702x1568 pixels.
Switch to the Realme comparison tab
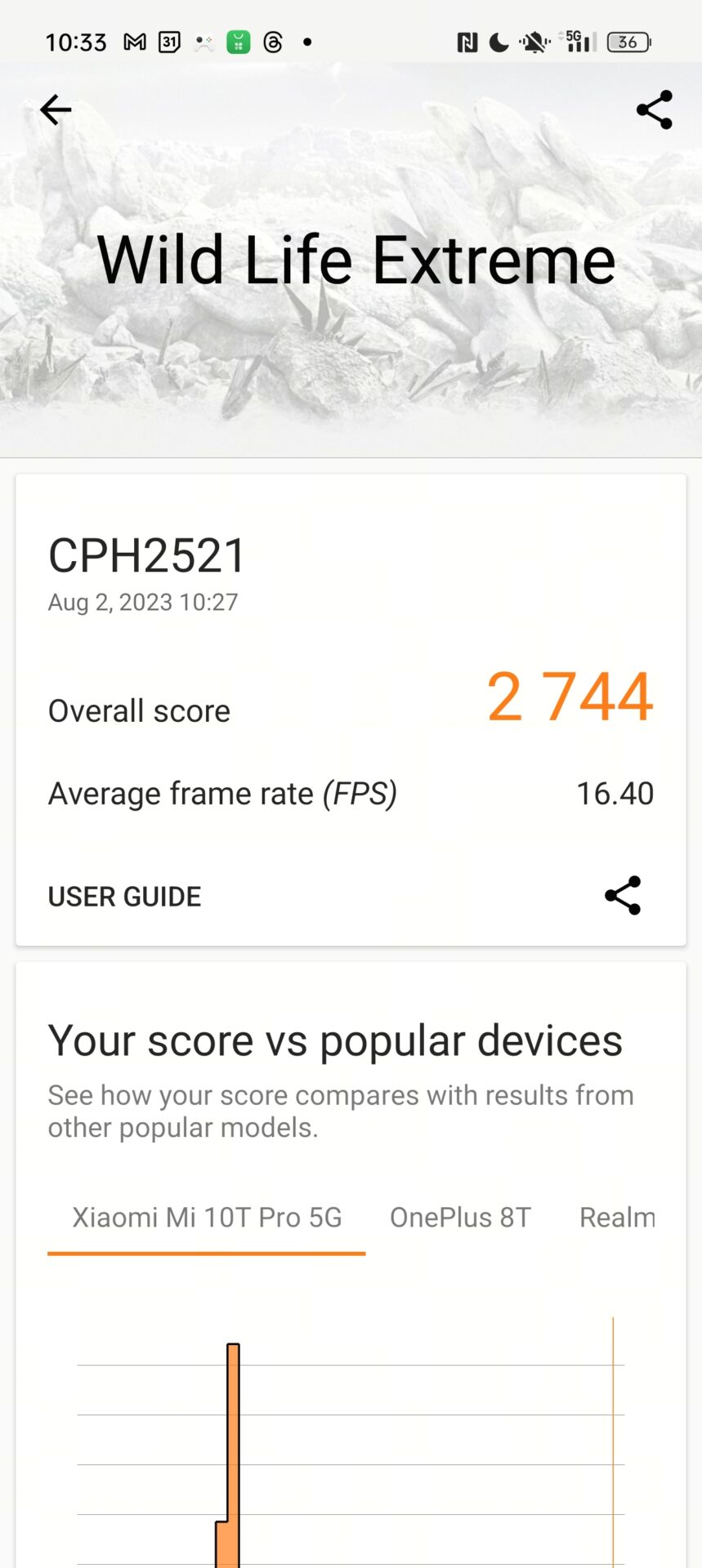point(617,1217)
